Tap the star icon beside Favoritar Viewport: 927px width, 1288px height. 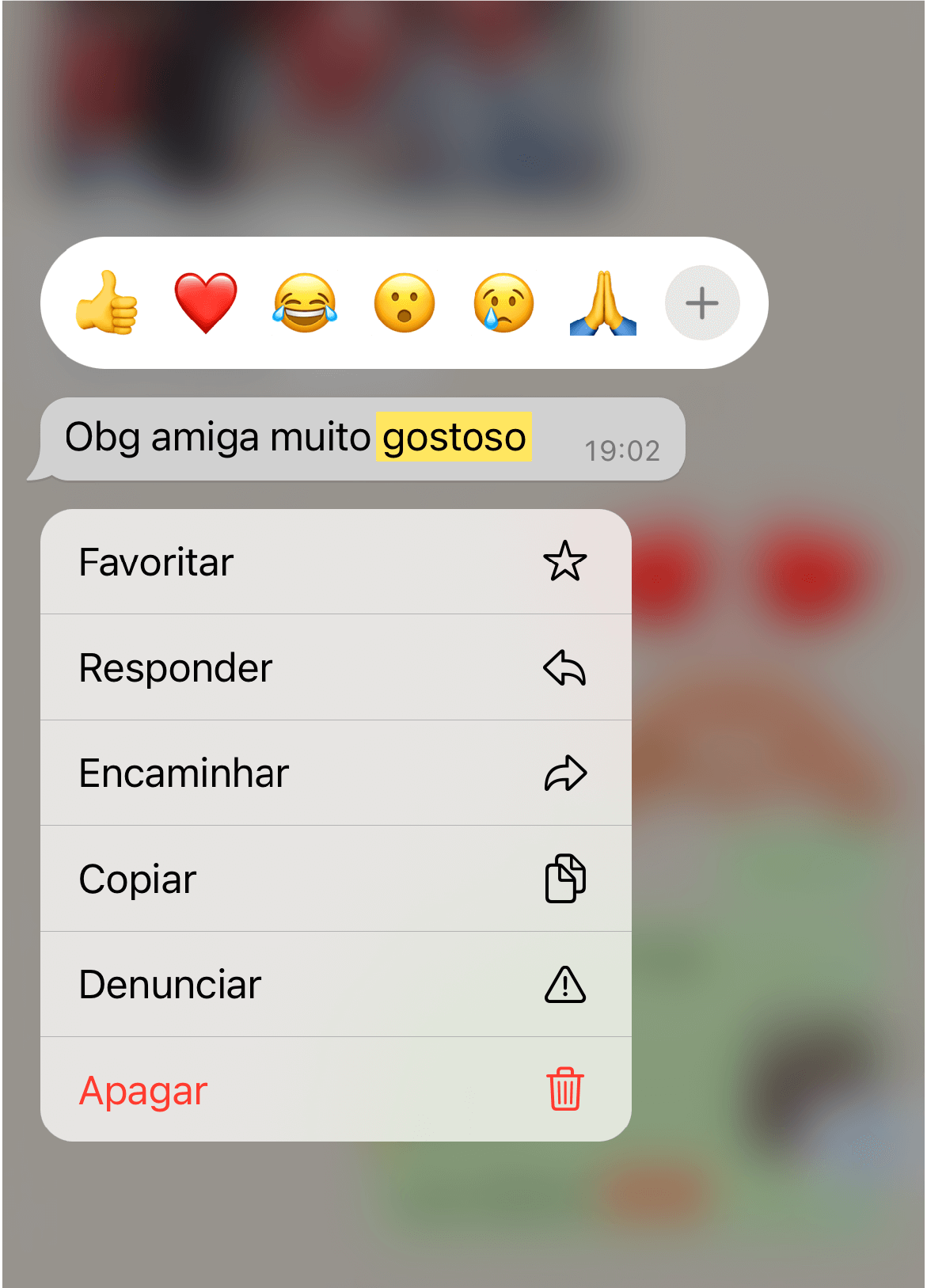(x=566, y=561)
